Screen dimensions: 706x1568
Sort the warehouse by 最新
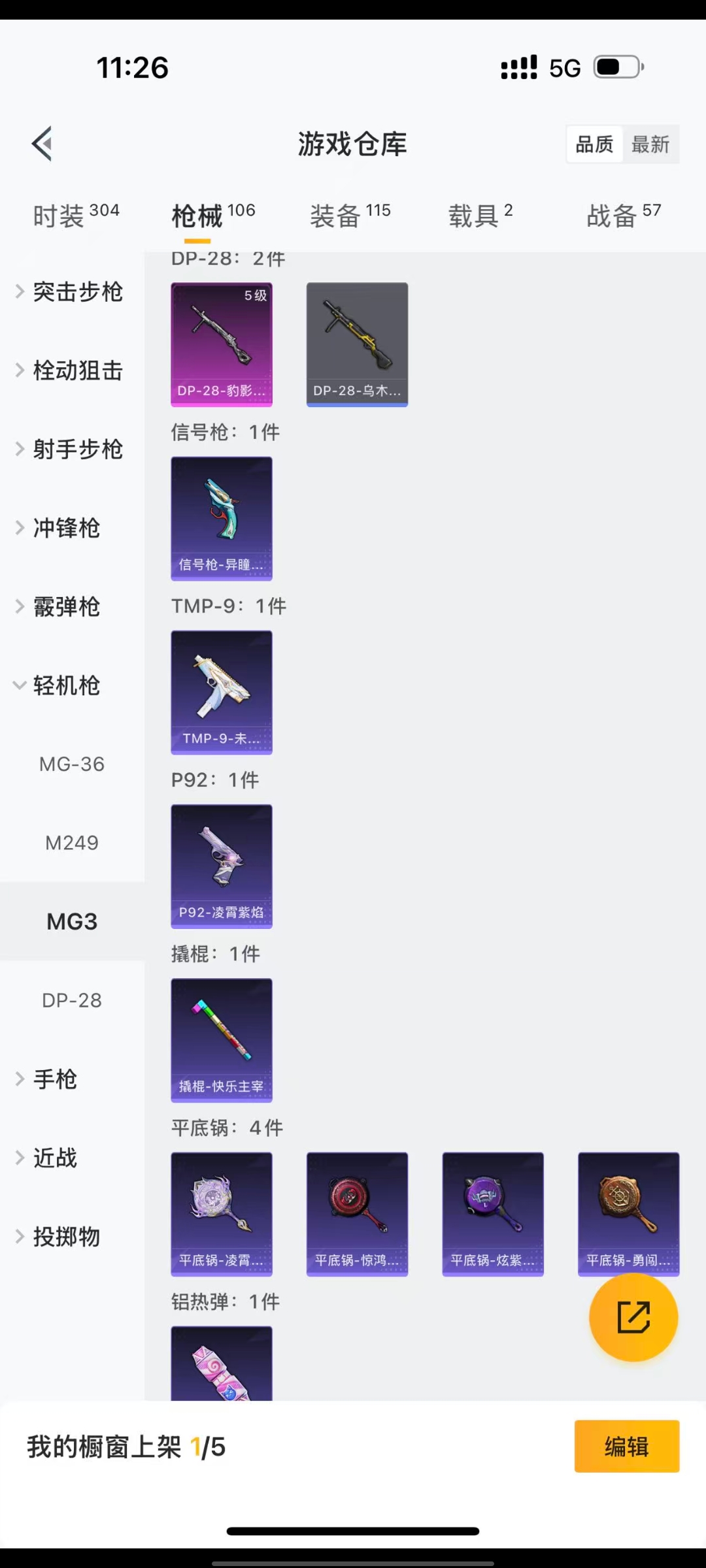click(650, 144)
